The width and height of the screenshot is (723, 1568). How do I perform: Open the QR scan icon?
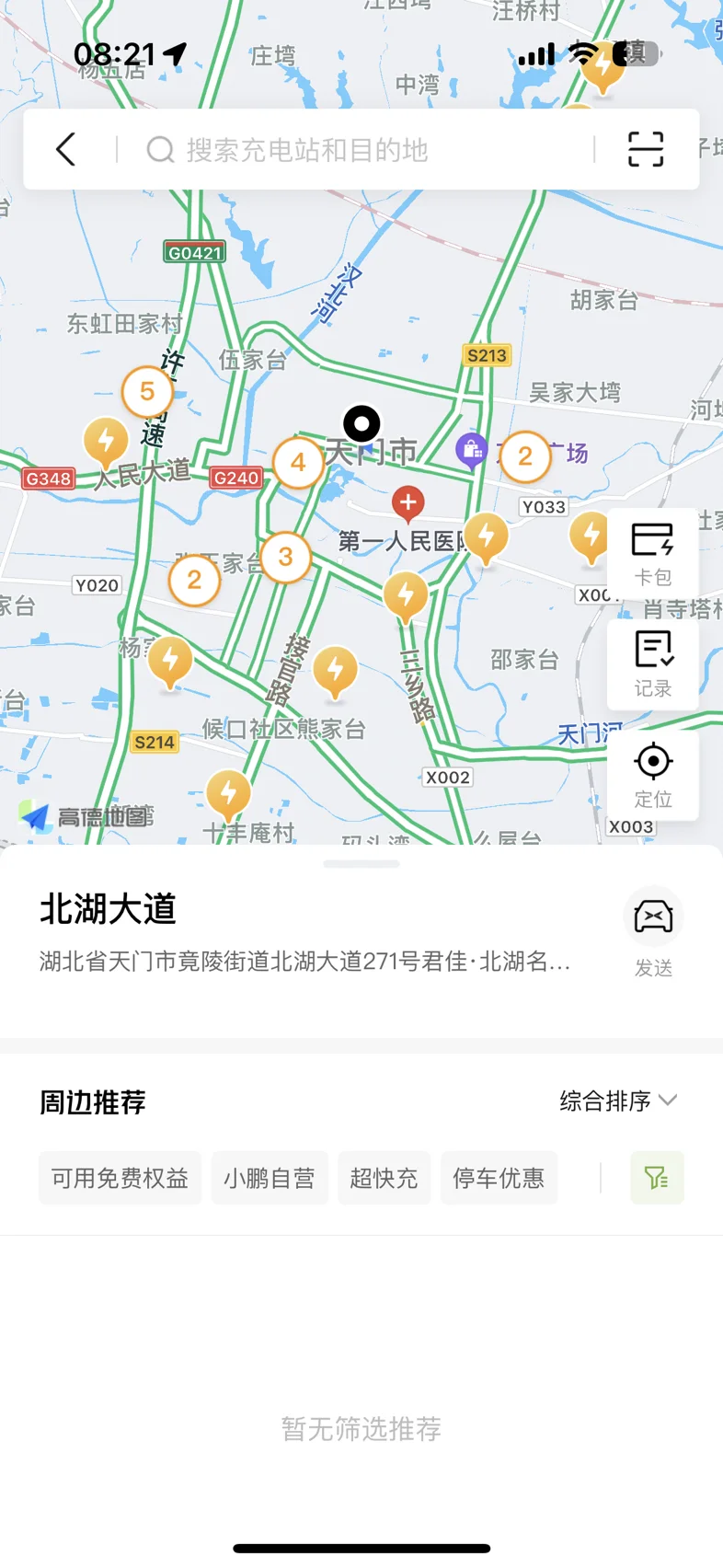pyautogui.click(x=645, y=149)
